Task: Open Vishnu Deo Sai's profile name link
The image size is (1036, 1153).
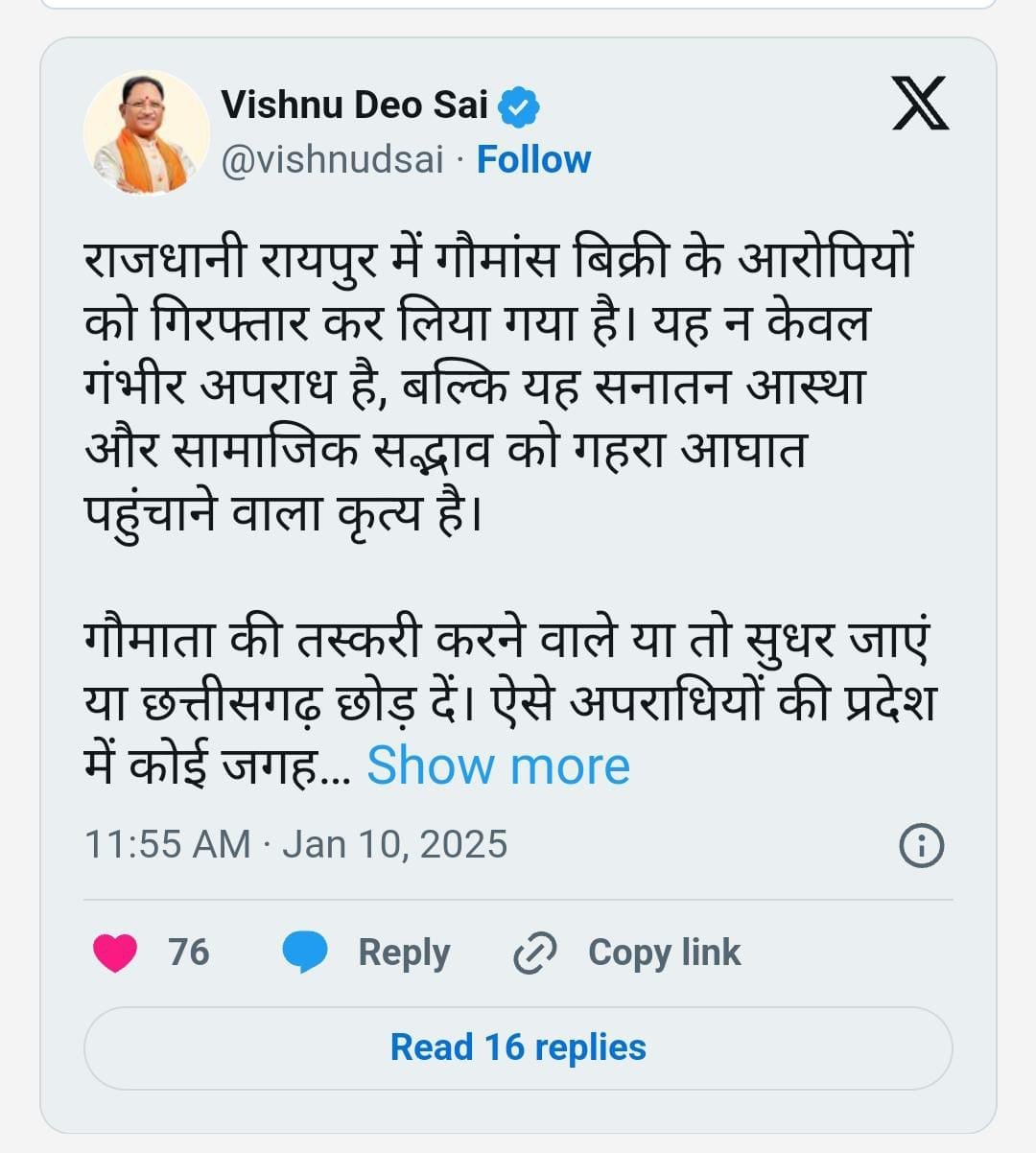Action: tap(355, 105)
